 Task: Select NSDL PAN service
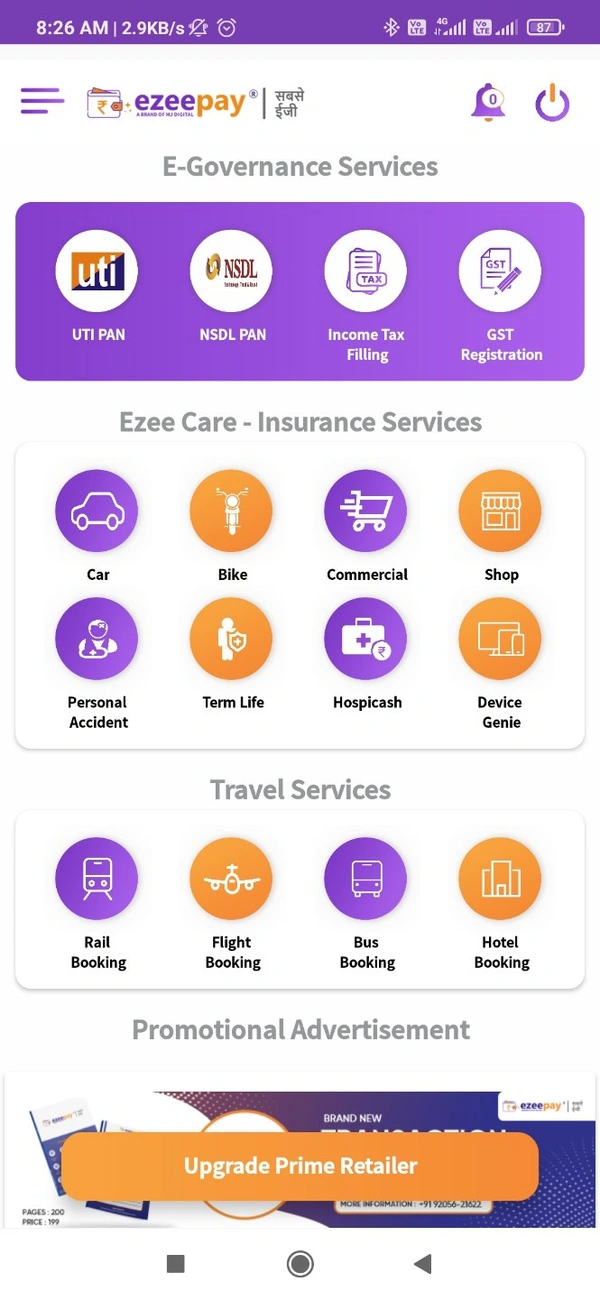[x=232, y=271]
